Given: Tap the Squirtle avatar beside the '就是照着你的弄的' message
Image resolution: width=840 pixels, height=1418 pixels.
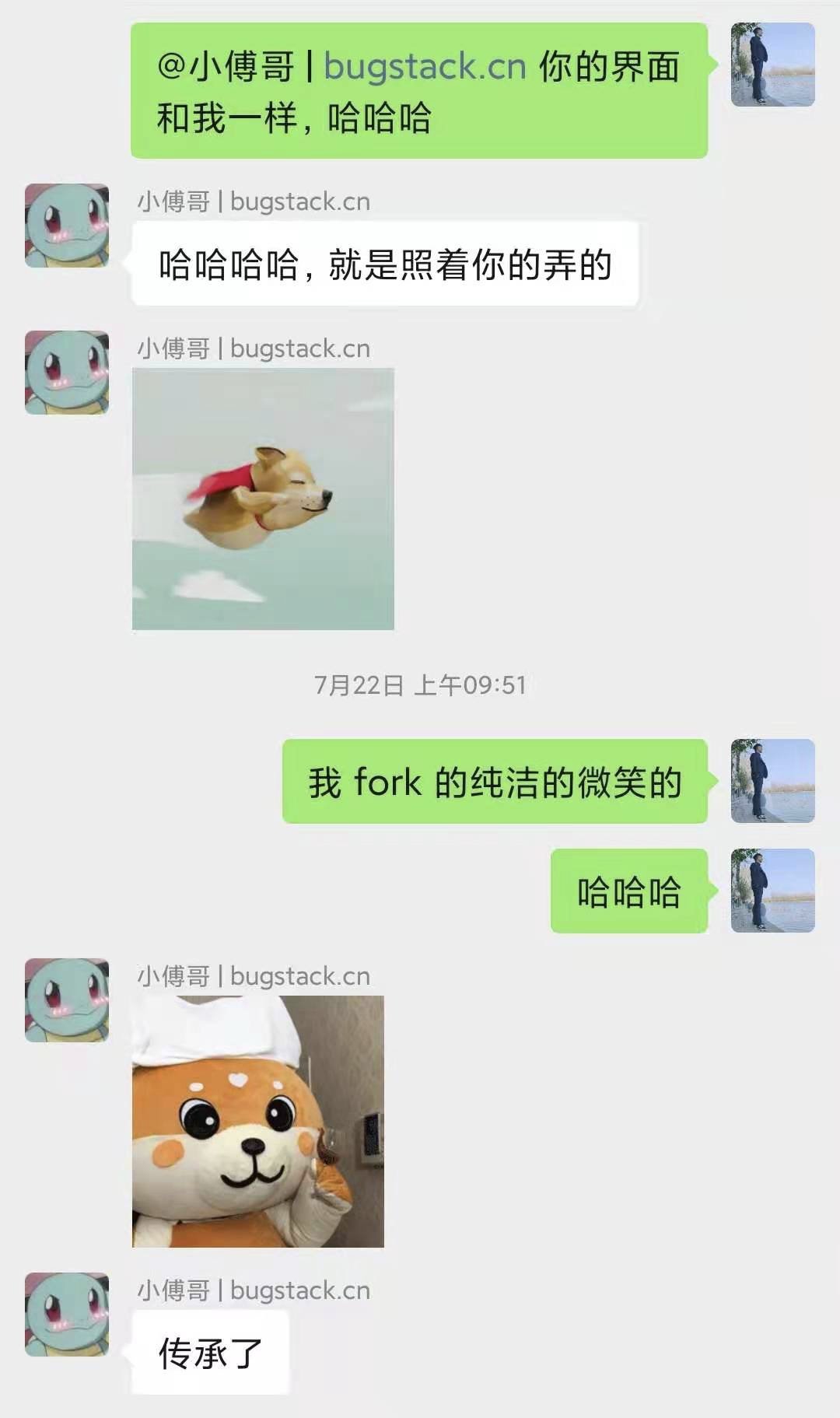Looking at the screenshot, I should (67, 226).
